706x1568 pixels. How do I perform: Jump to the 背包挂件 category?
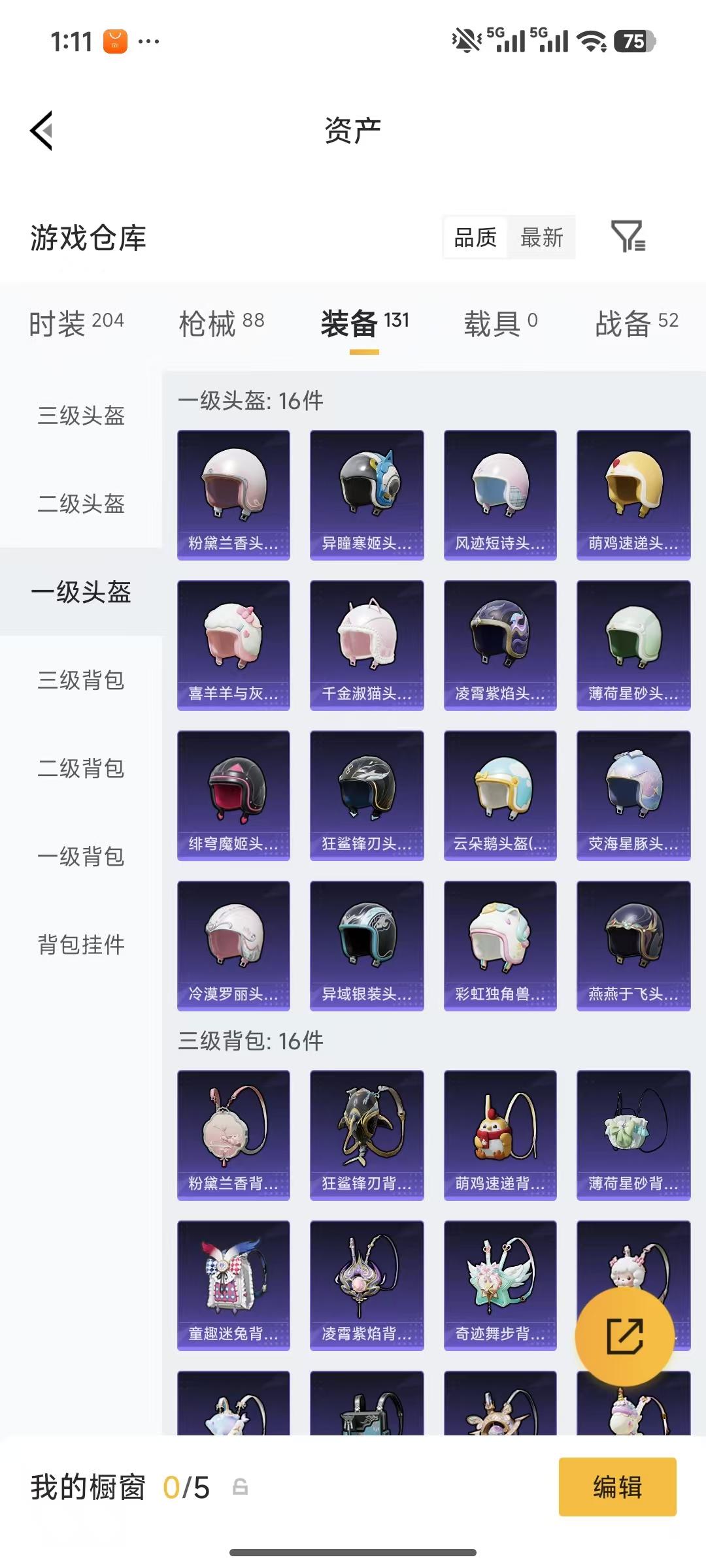81,945
